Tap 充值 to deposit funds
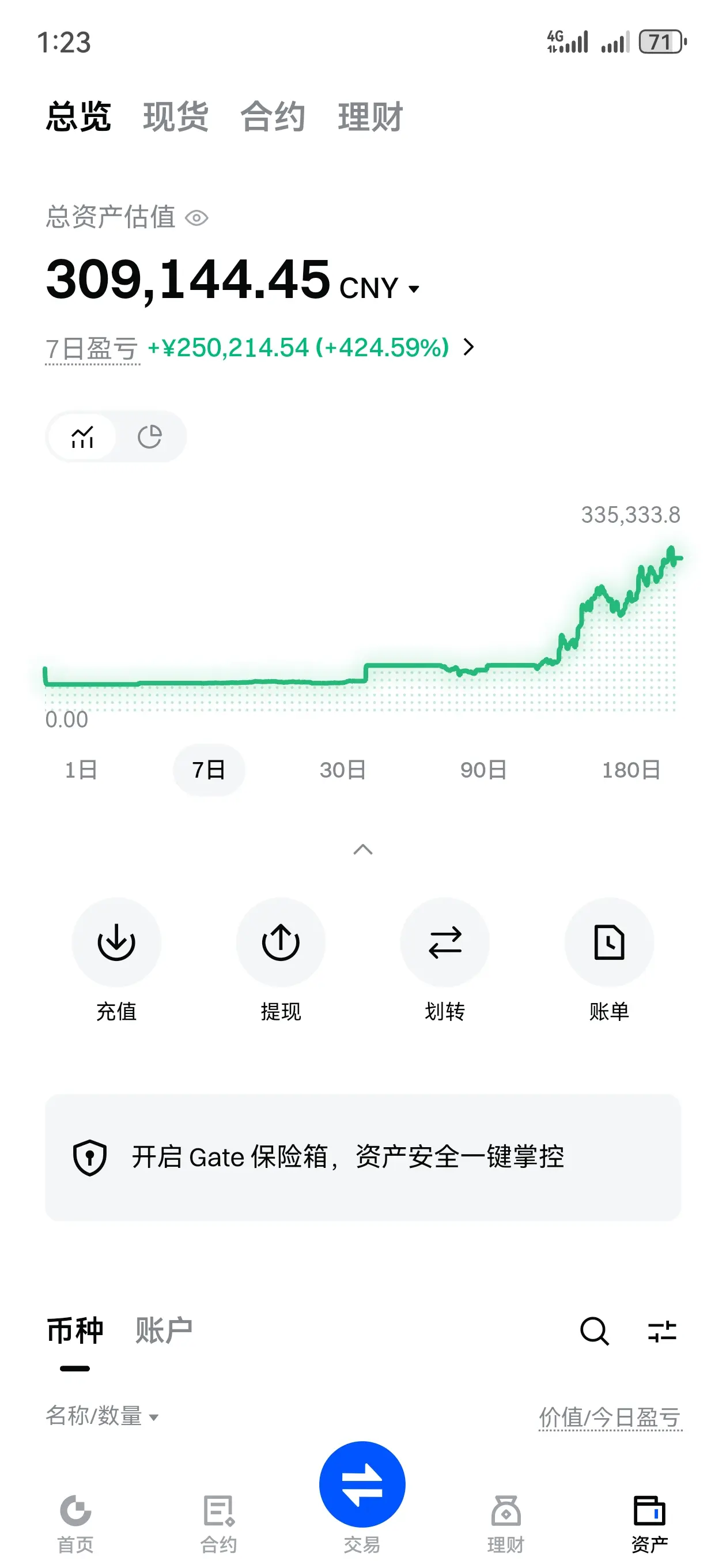Screen dimensions: 726x1568 [x=116, y=959]
